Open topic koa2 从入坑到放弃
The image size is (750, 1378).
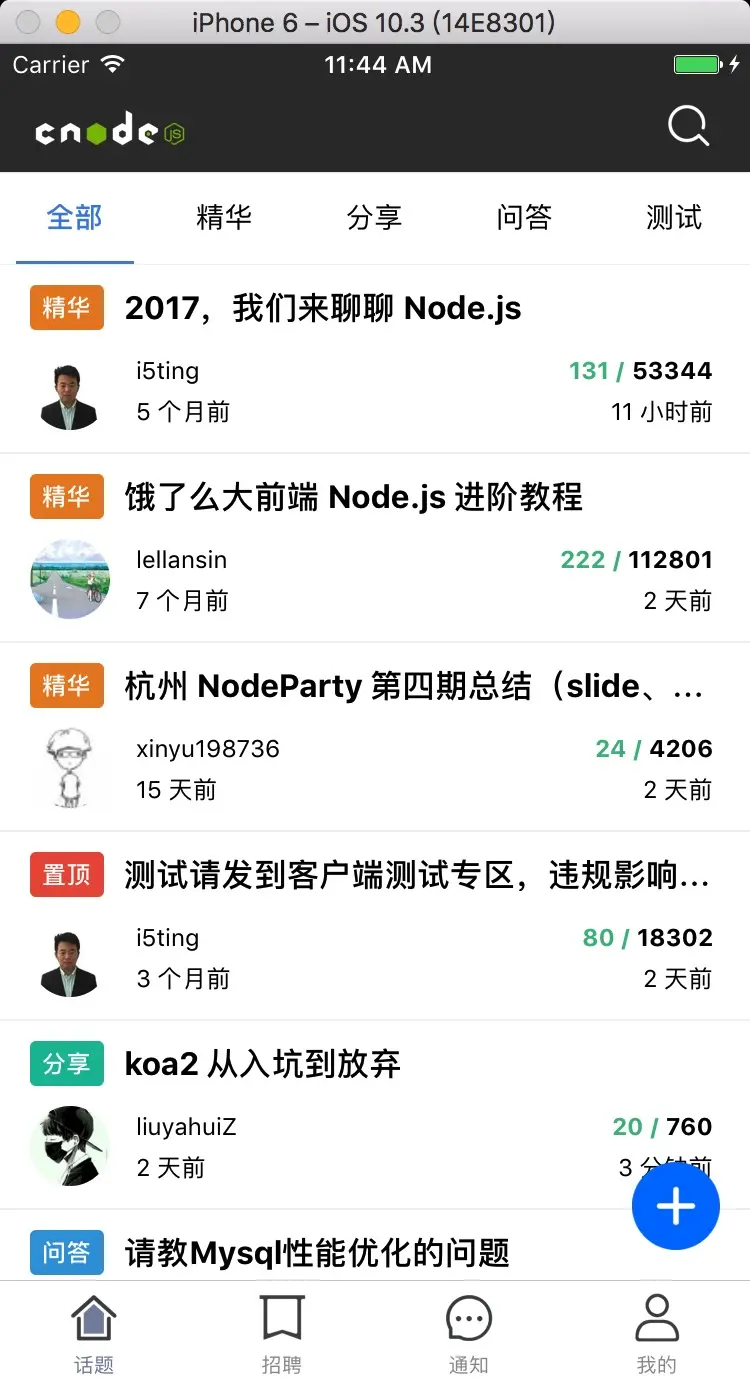tap(263, 1064)
